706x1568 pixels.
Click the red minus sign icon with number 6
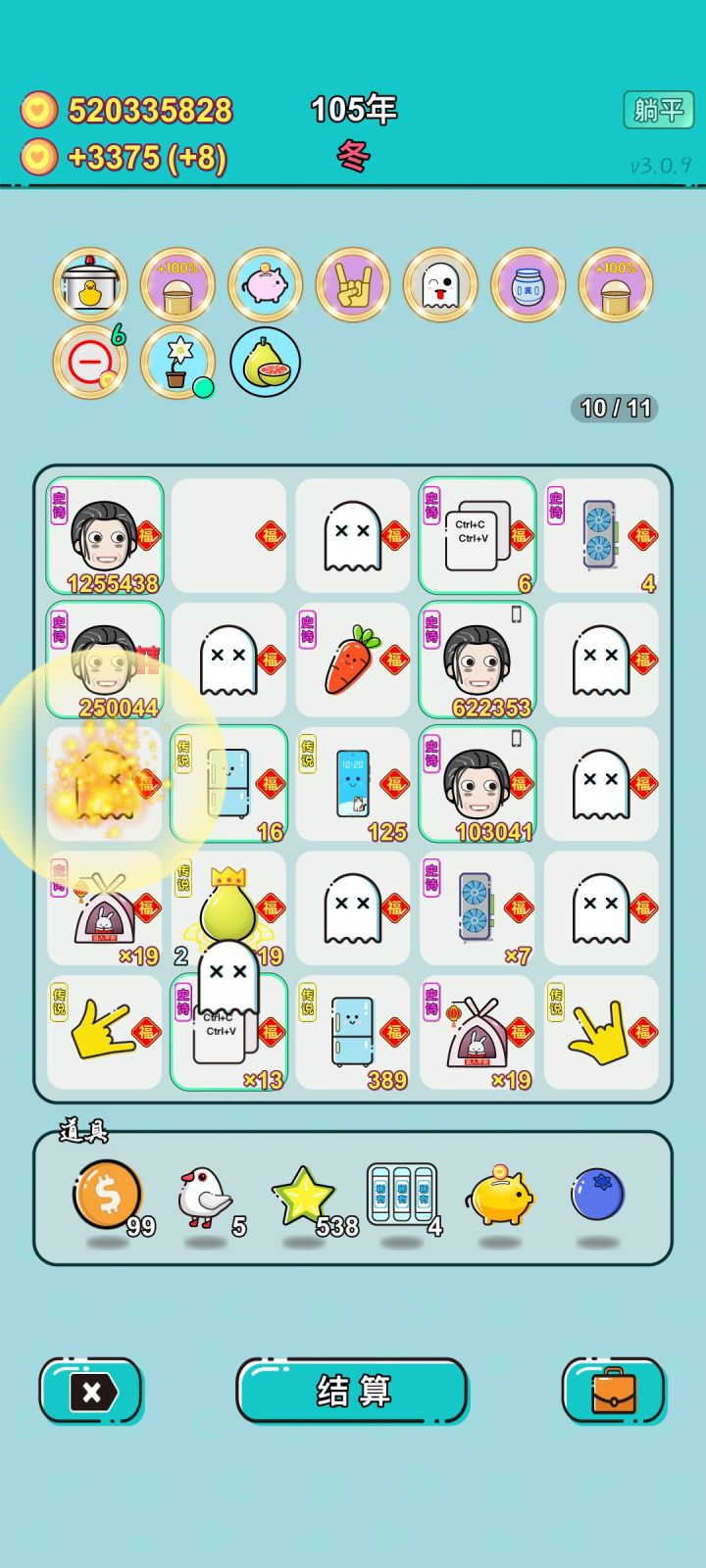(90, 362)
